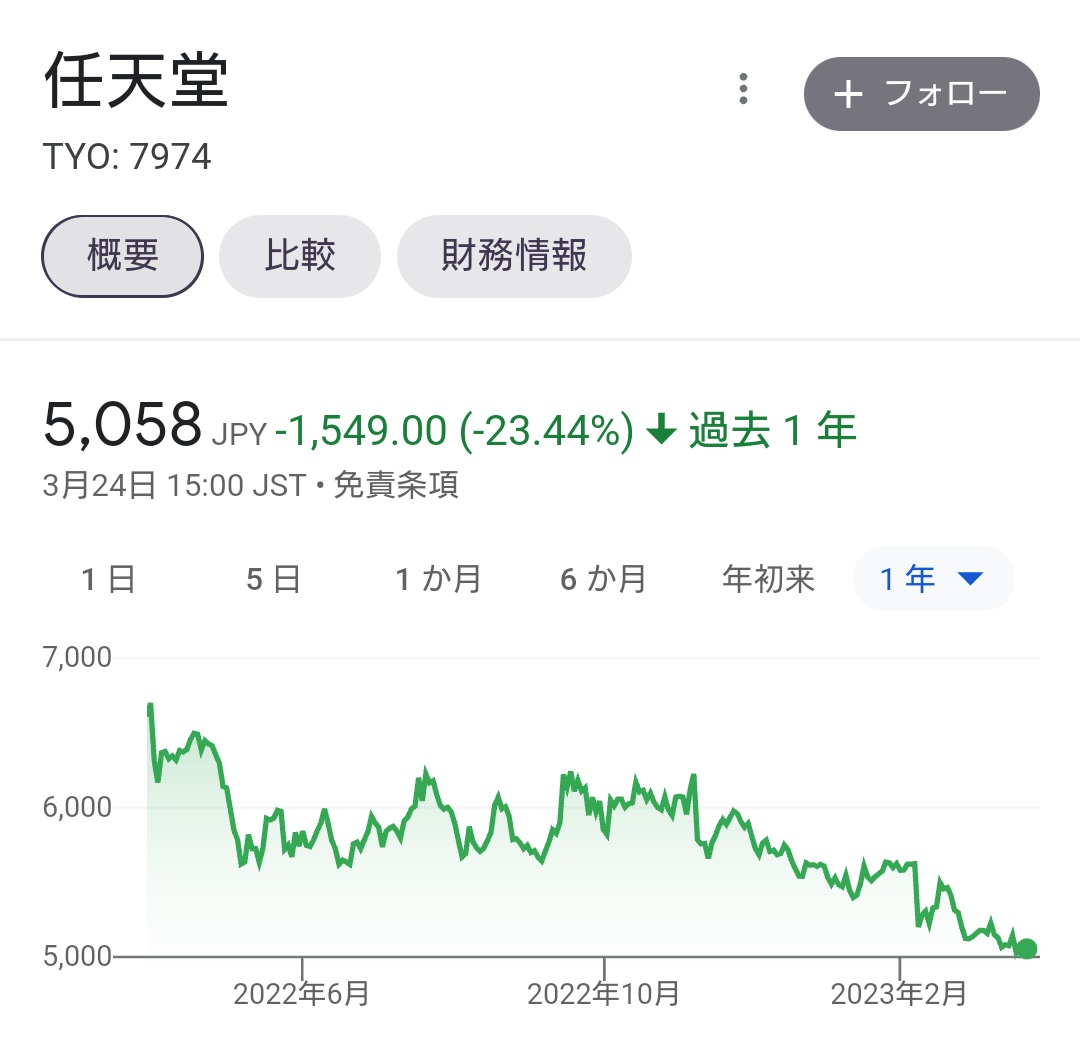Open the three-dot overflow menu
Image resolution: width=1080 pixels, height=1045 pixels.
pos(742,90)
